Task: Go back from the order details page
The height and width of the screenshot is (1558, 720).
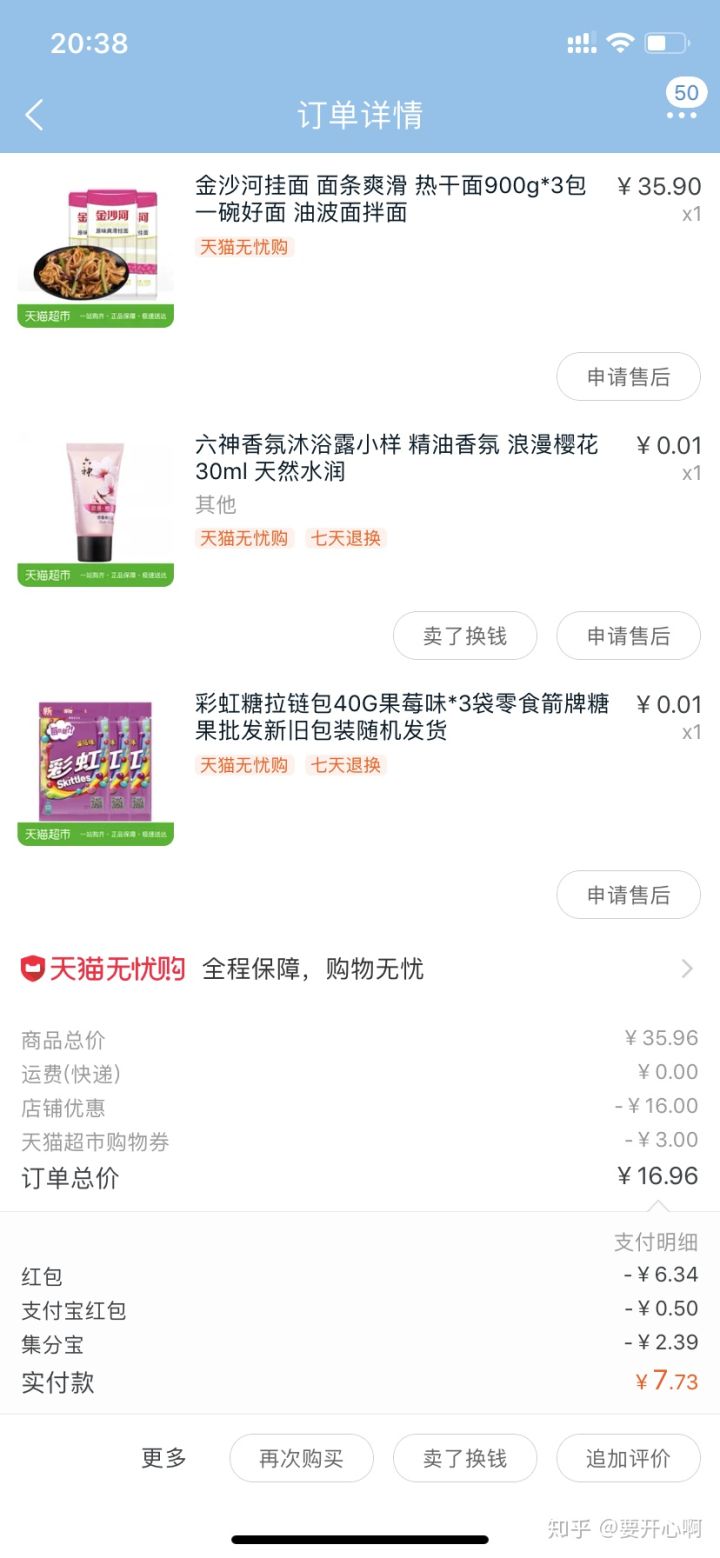Action: point(35,115)
